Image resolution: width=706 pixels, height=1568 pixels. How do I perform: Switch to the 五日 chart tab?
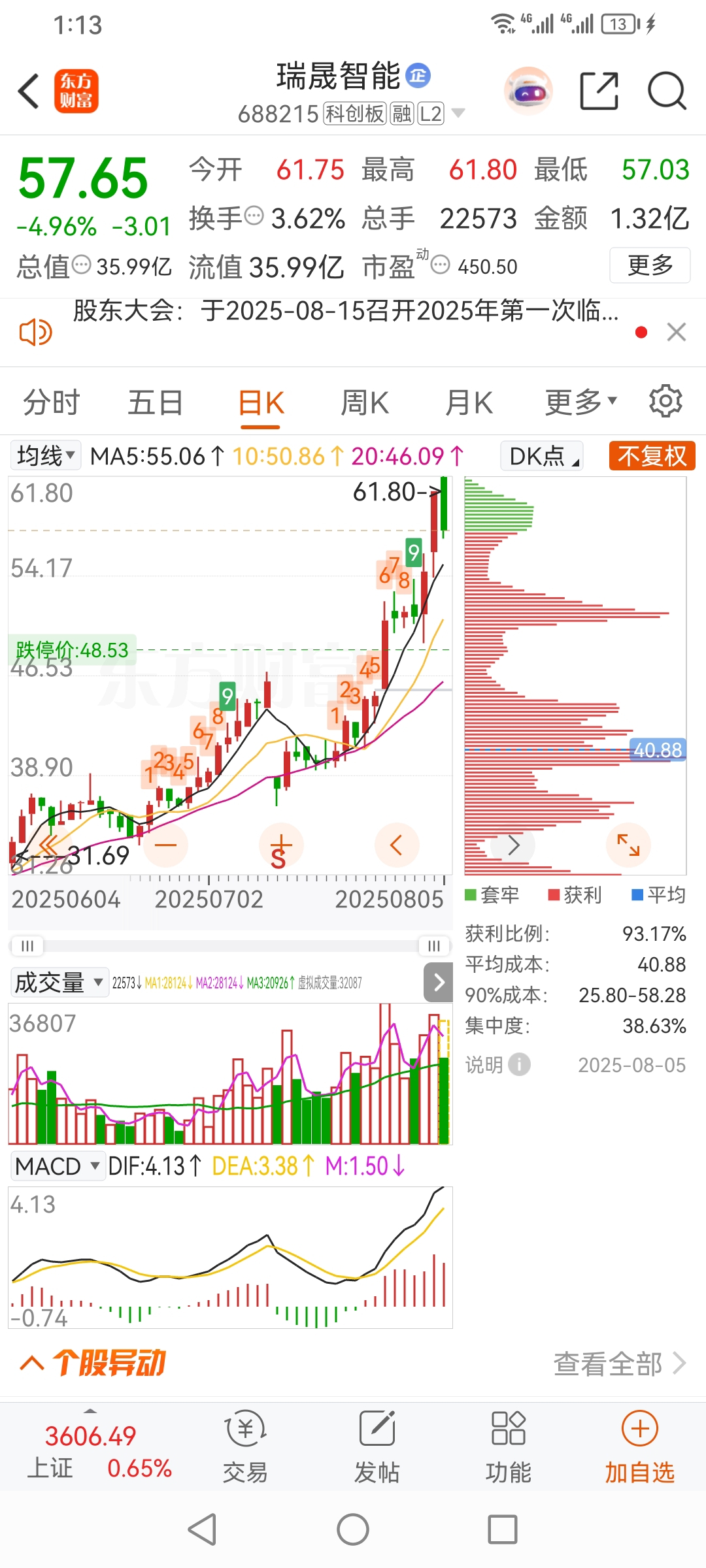(x=156, y=402)
